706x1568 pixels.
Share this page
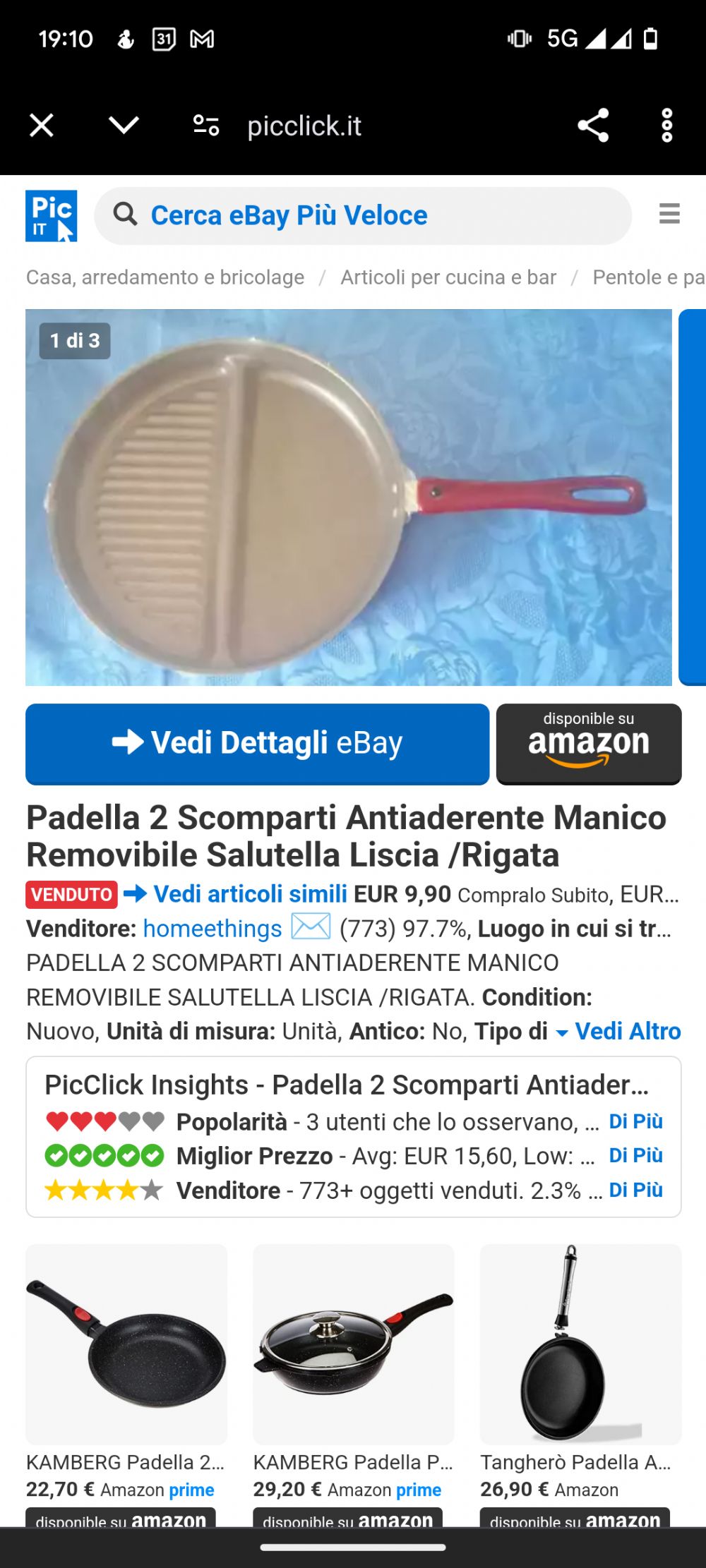(593, 126)
